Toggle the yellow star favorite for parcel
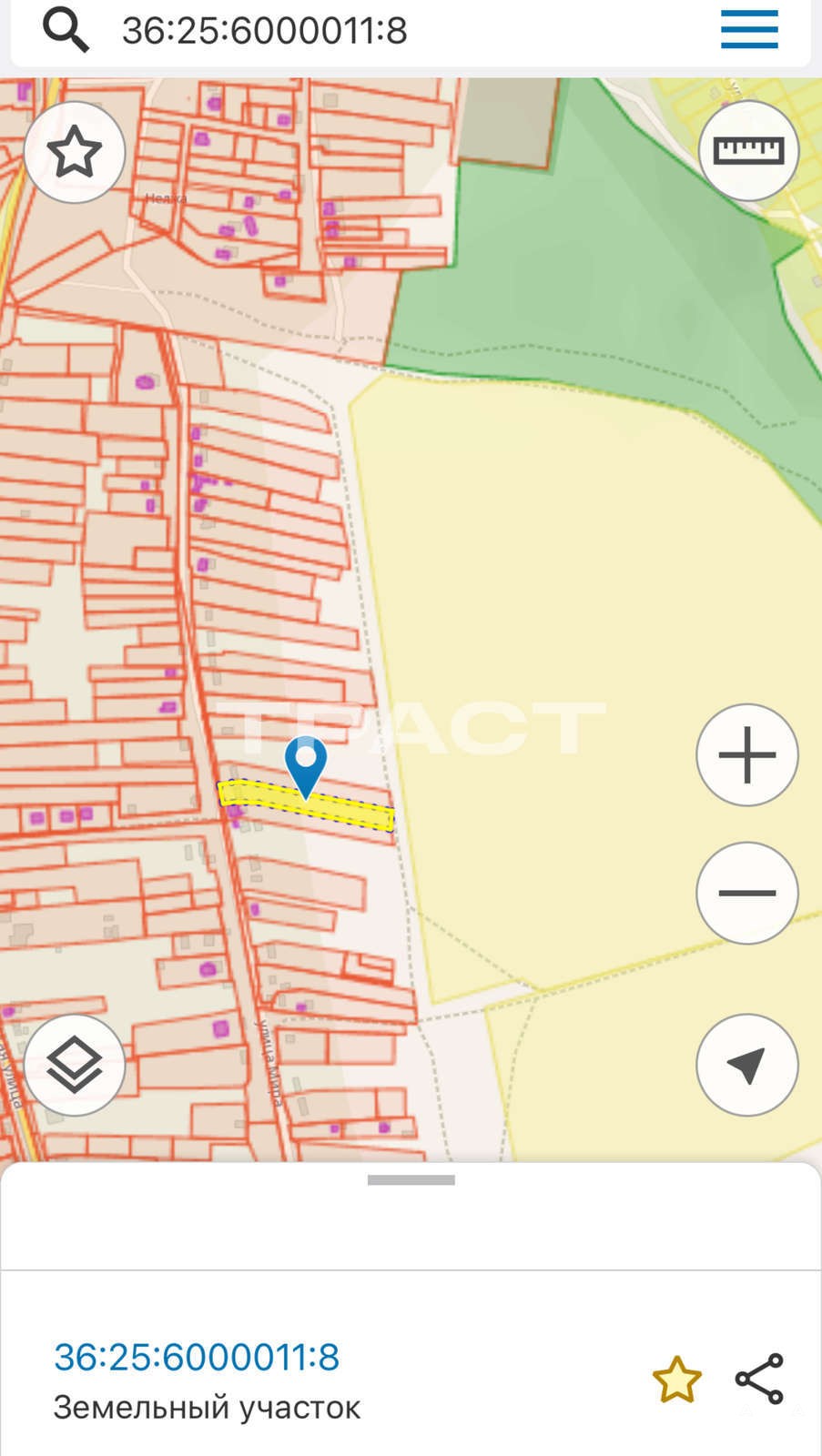822x1456 pixels. tap(677, 1380)
